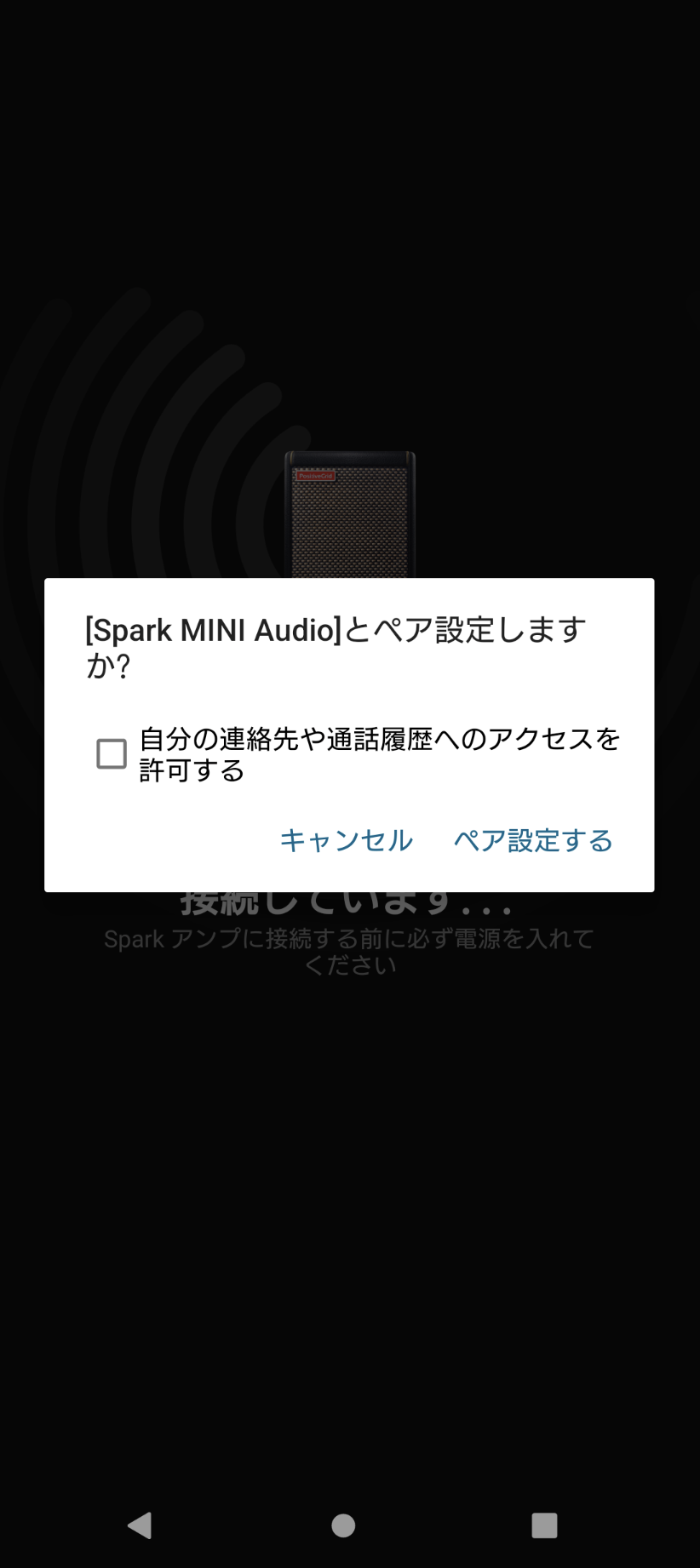Go back using the system back button

point(140,1525)
